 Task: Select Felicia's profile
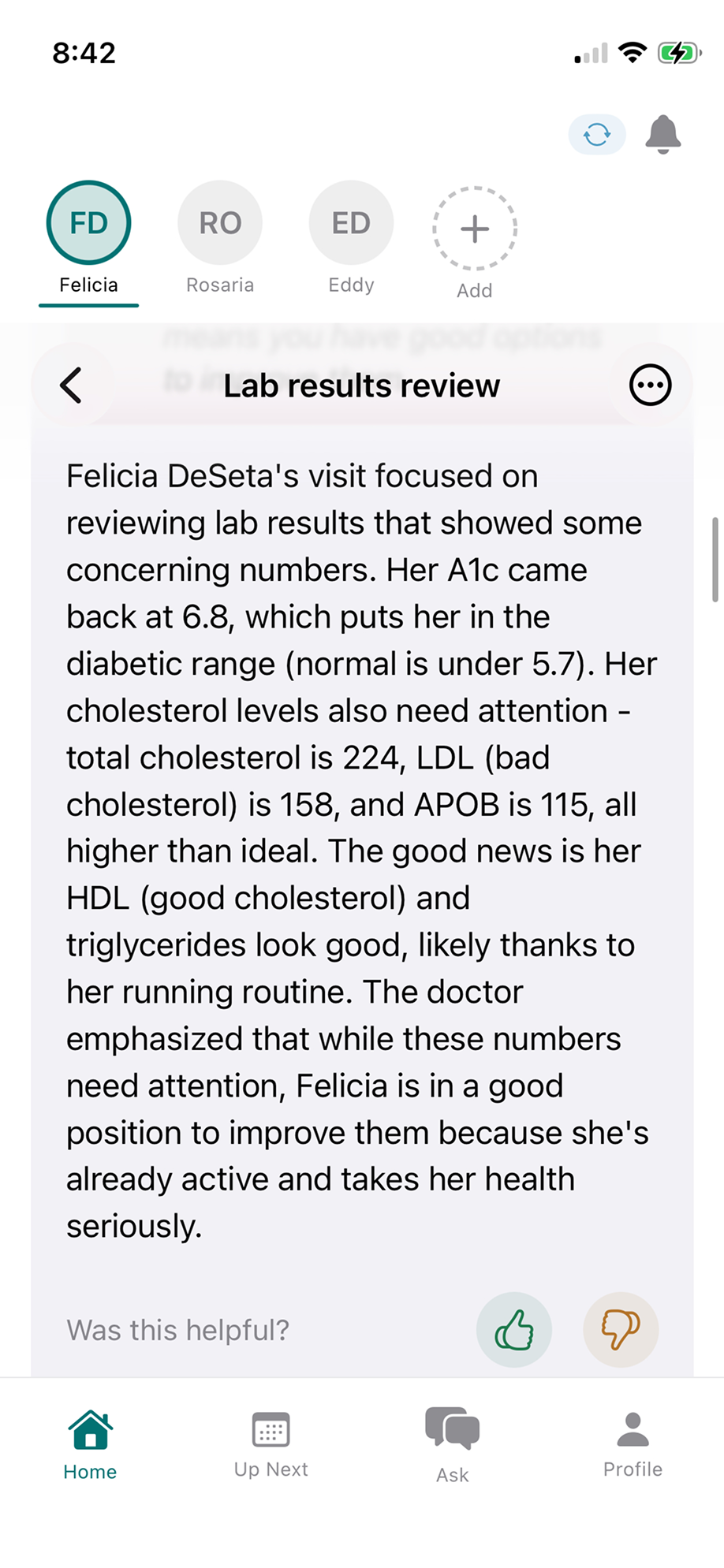88,223
